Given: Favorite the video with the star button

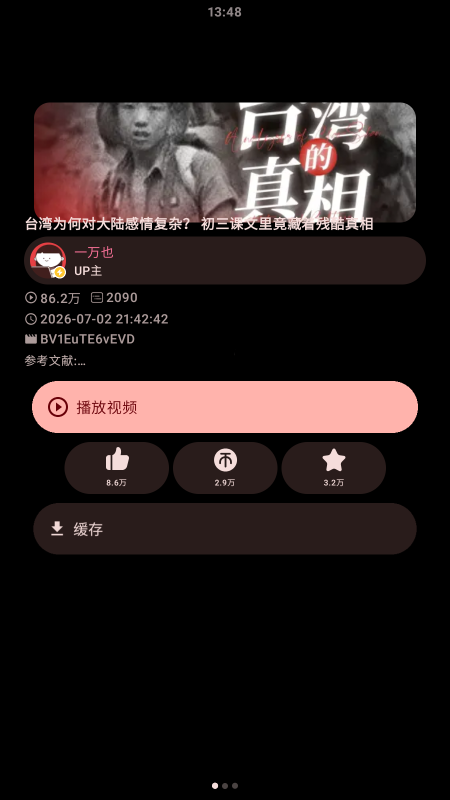Looking at the screenshot, I should [x=334, y=468].
